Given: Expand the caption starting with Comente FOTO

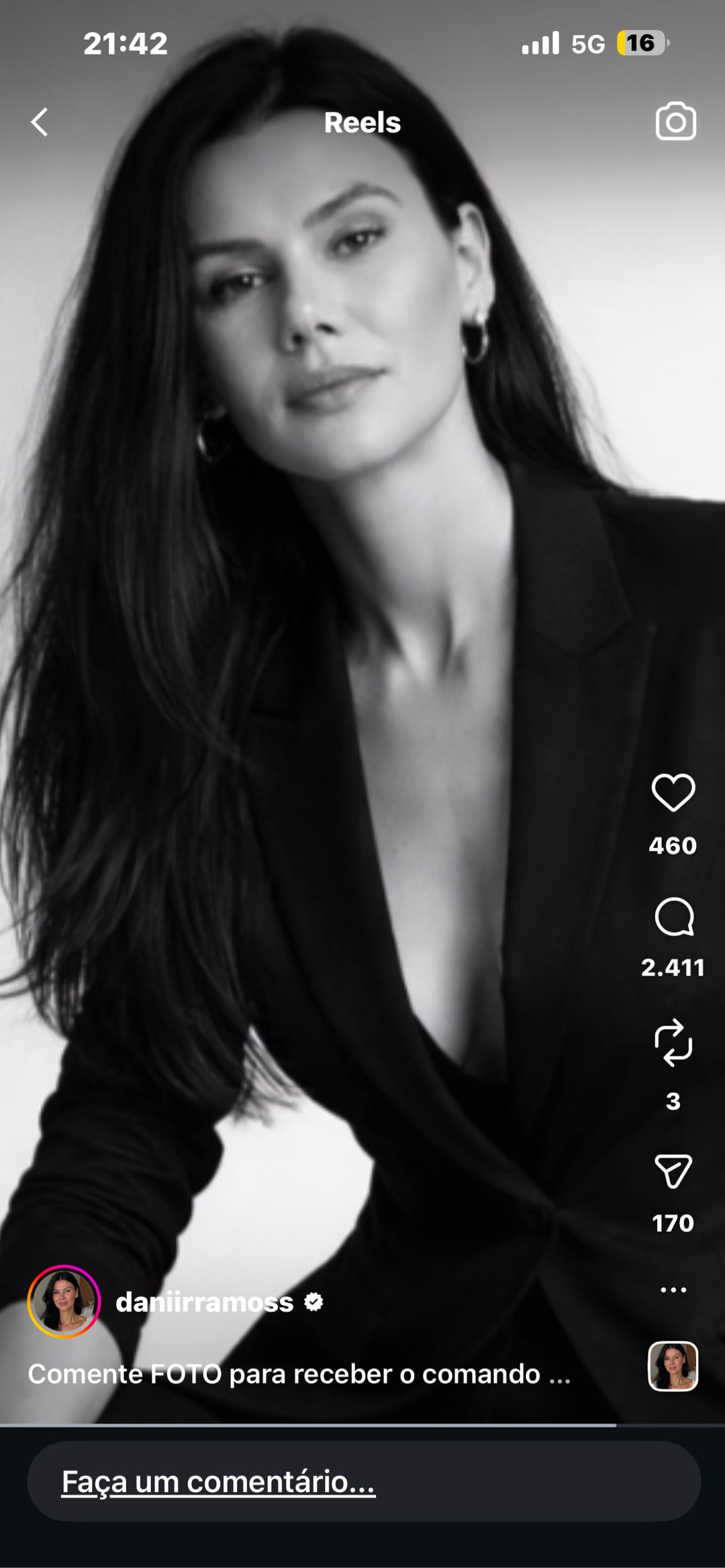Looking at the screenshot, I should tap(299, 1374).
